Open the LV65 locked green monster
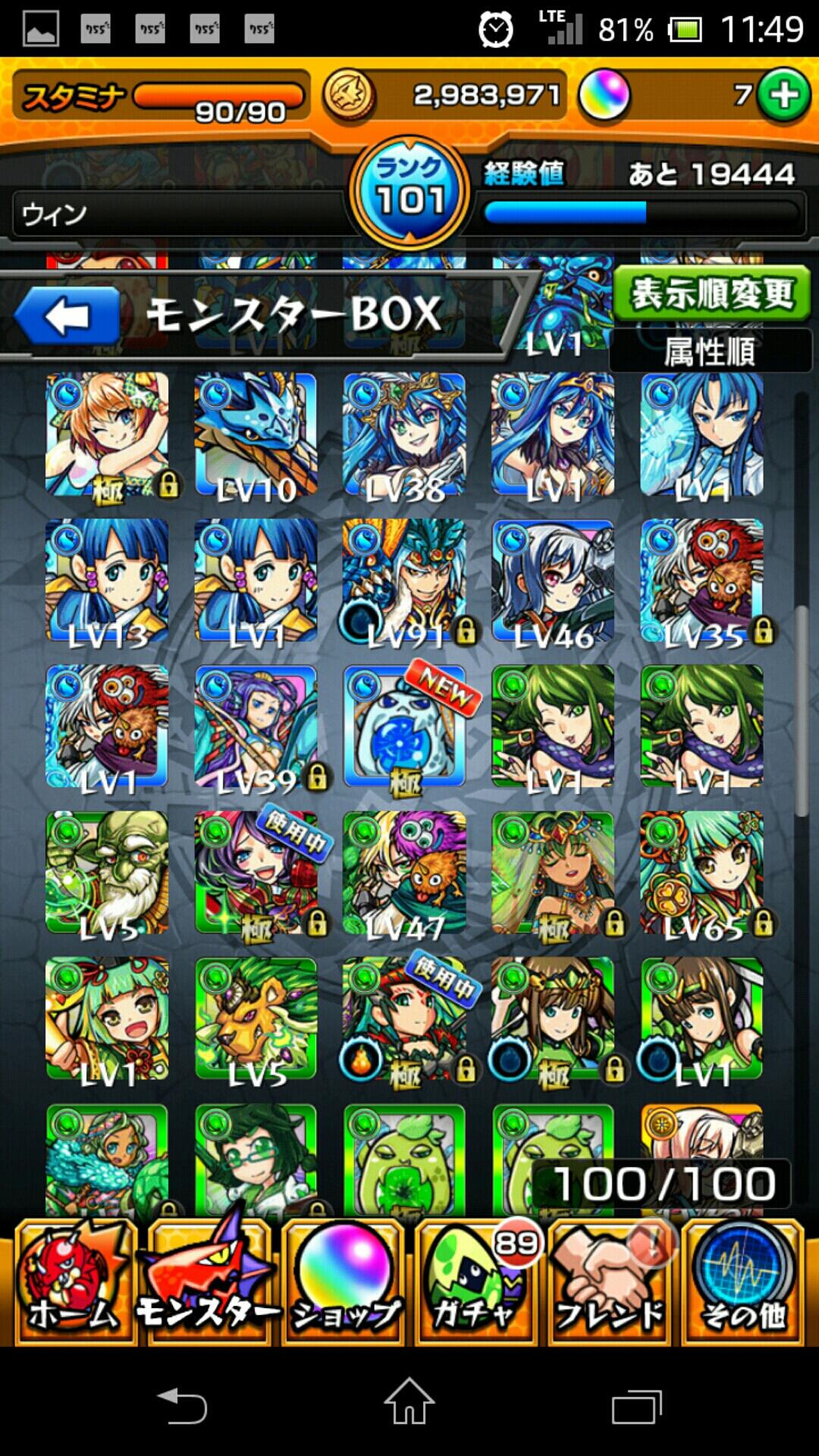The height and width of the screenshot is (1456, 819). (x=702, y=874)
